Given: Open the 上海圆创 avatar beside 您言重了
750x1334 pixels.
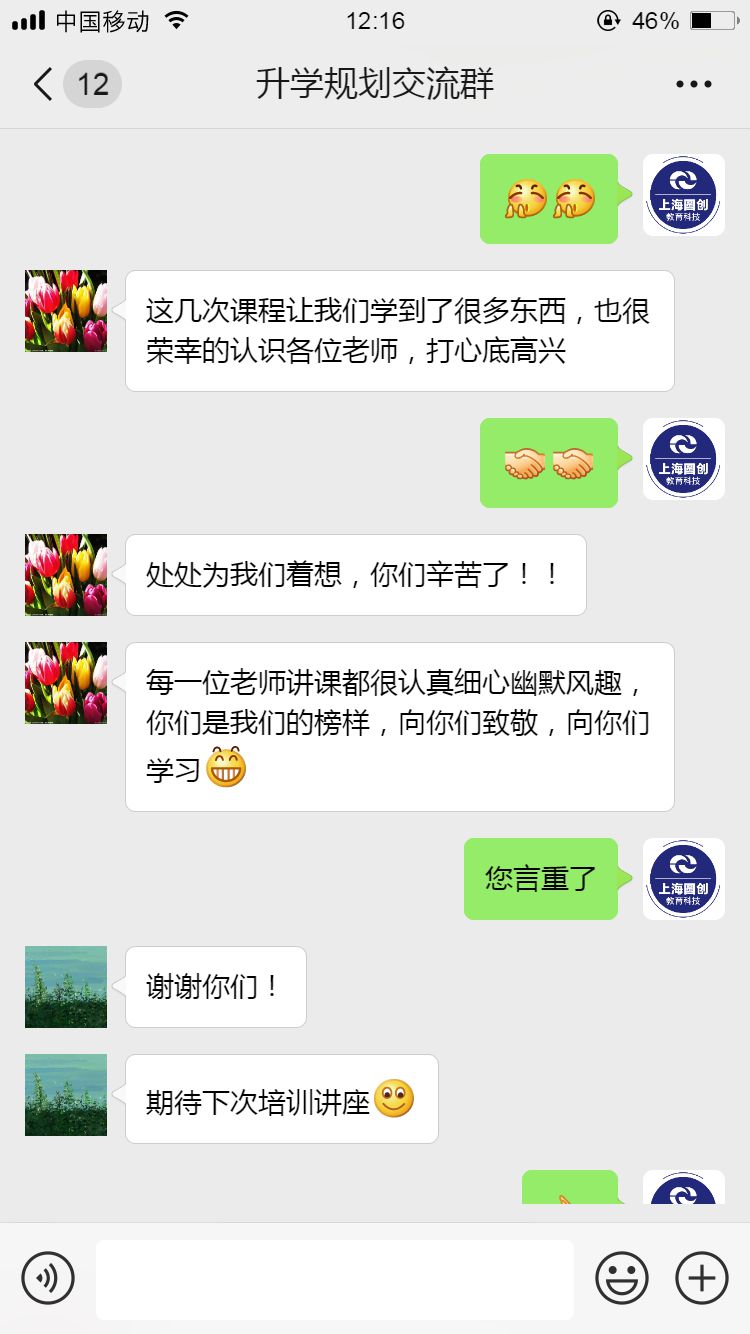Looking at the screenshot, I should [x=683, y=879].
